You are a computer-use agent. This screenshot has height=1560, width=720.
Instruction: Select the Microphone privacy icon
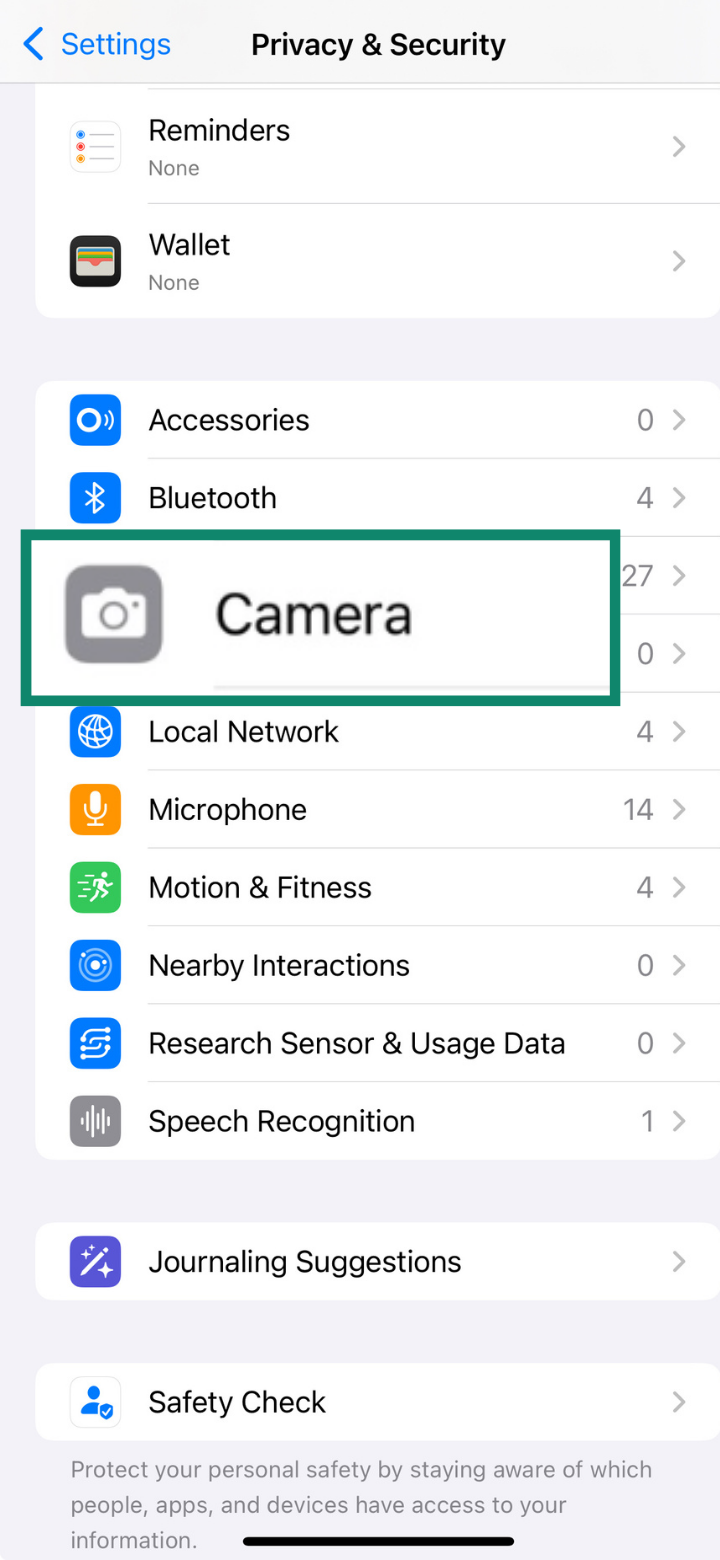tap(94, 809)
